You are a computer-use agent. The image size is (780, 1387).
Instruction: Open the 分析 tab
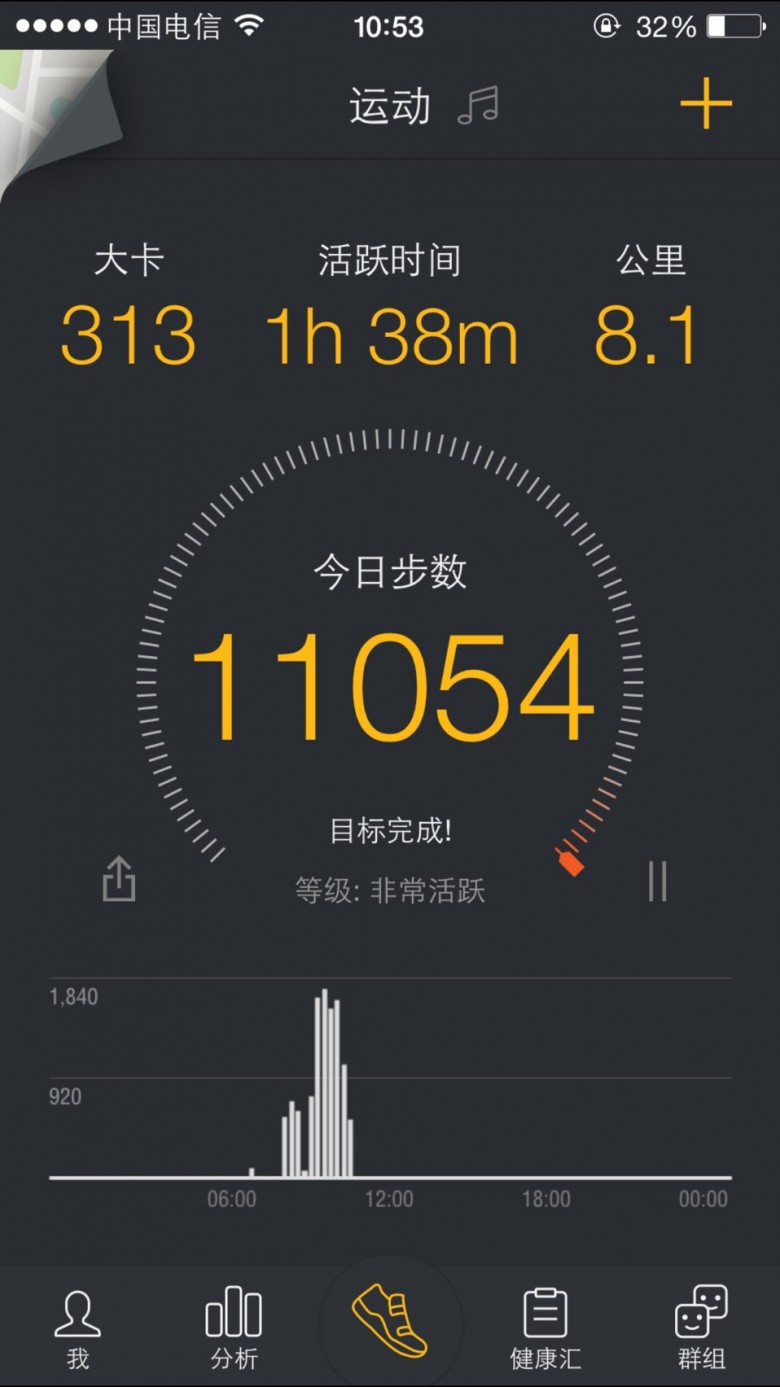click(234, 1327)
